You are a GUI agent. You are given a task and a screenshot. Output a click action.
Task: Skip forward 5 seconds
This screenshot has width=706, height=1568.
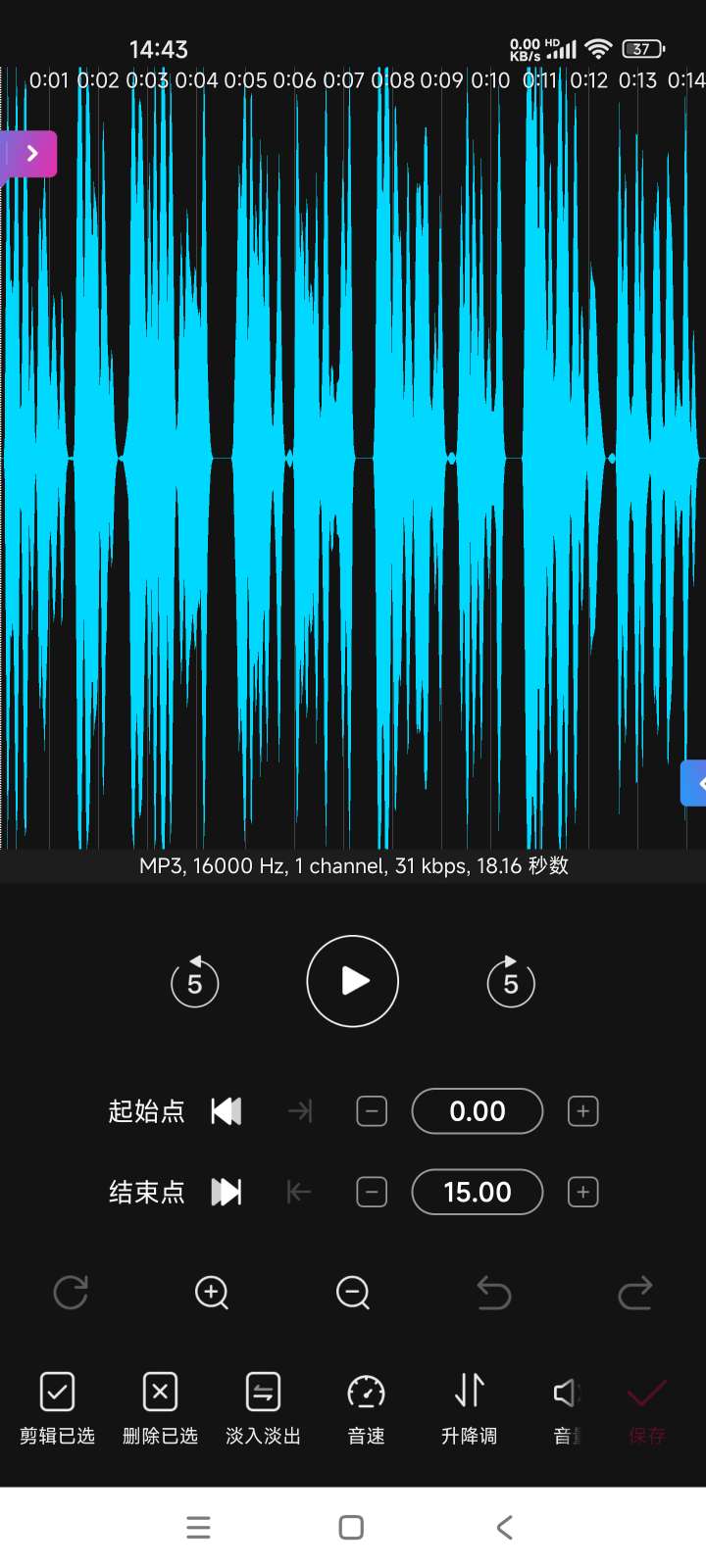click(511, 982)
